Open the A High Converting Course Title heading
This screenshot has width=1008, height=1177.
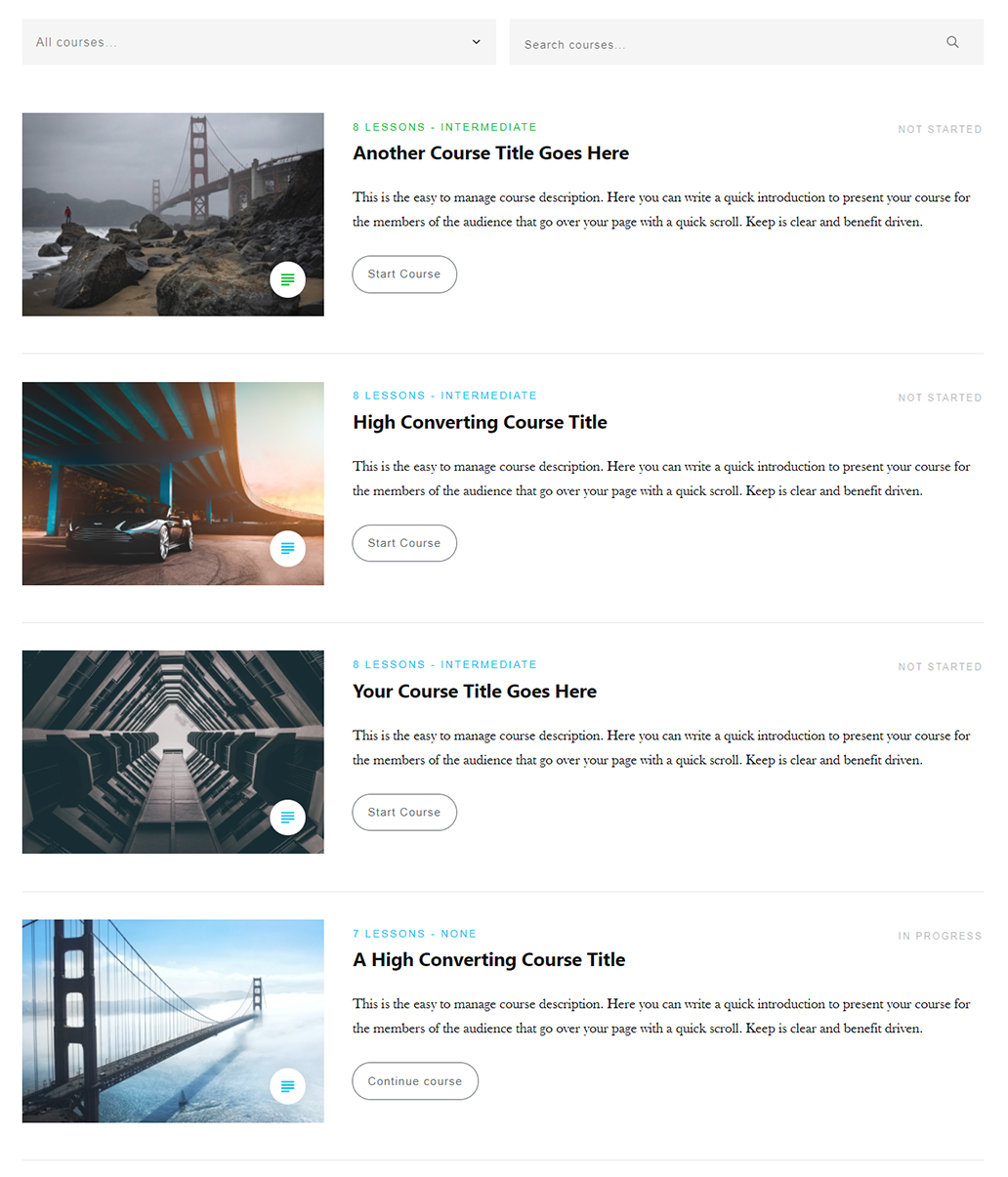click(x=488, y=960)
